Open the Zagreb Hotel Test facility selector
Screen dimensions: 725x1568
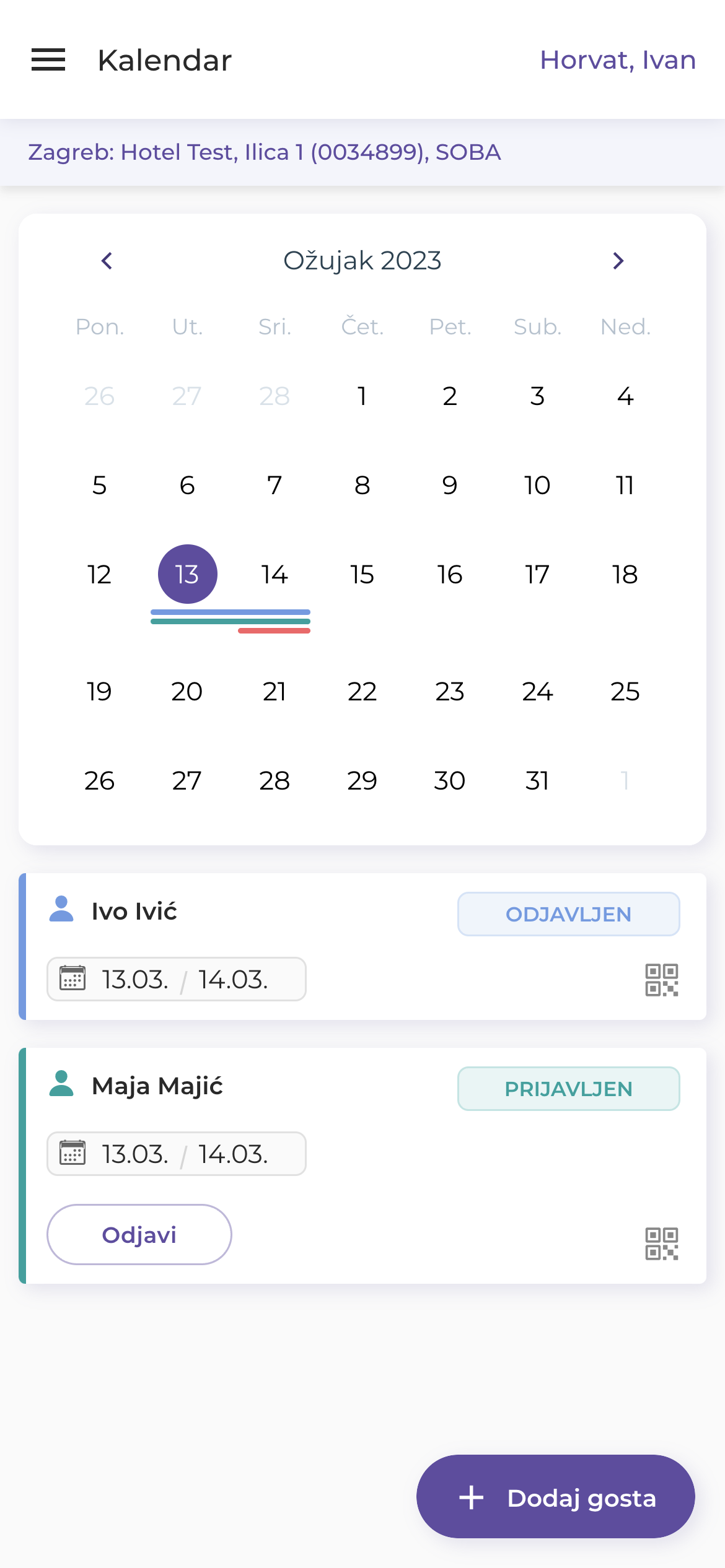(362, 152)
